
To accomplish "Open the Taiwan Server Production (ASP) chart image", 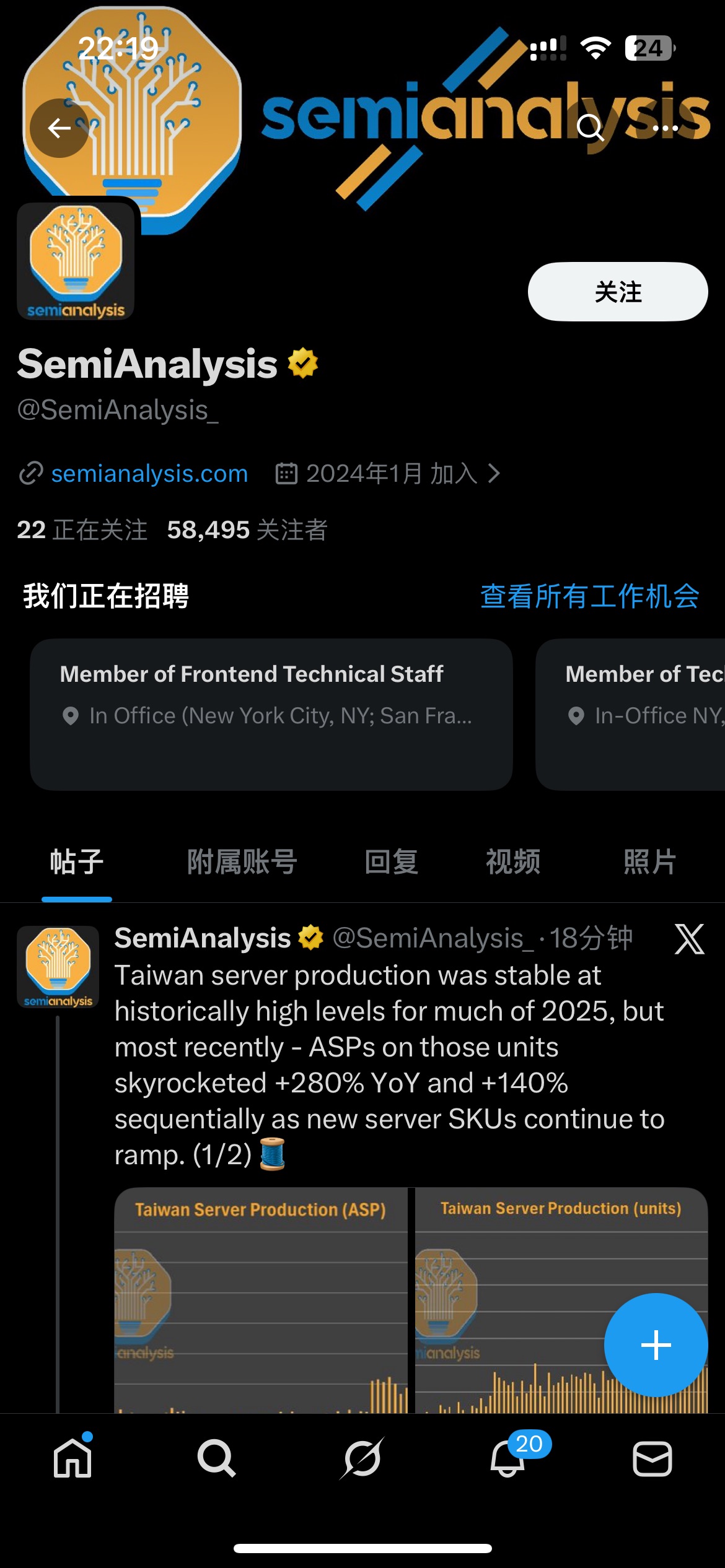I will (260, 1300).
